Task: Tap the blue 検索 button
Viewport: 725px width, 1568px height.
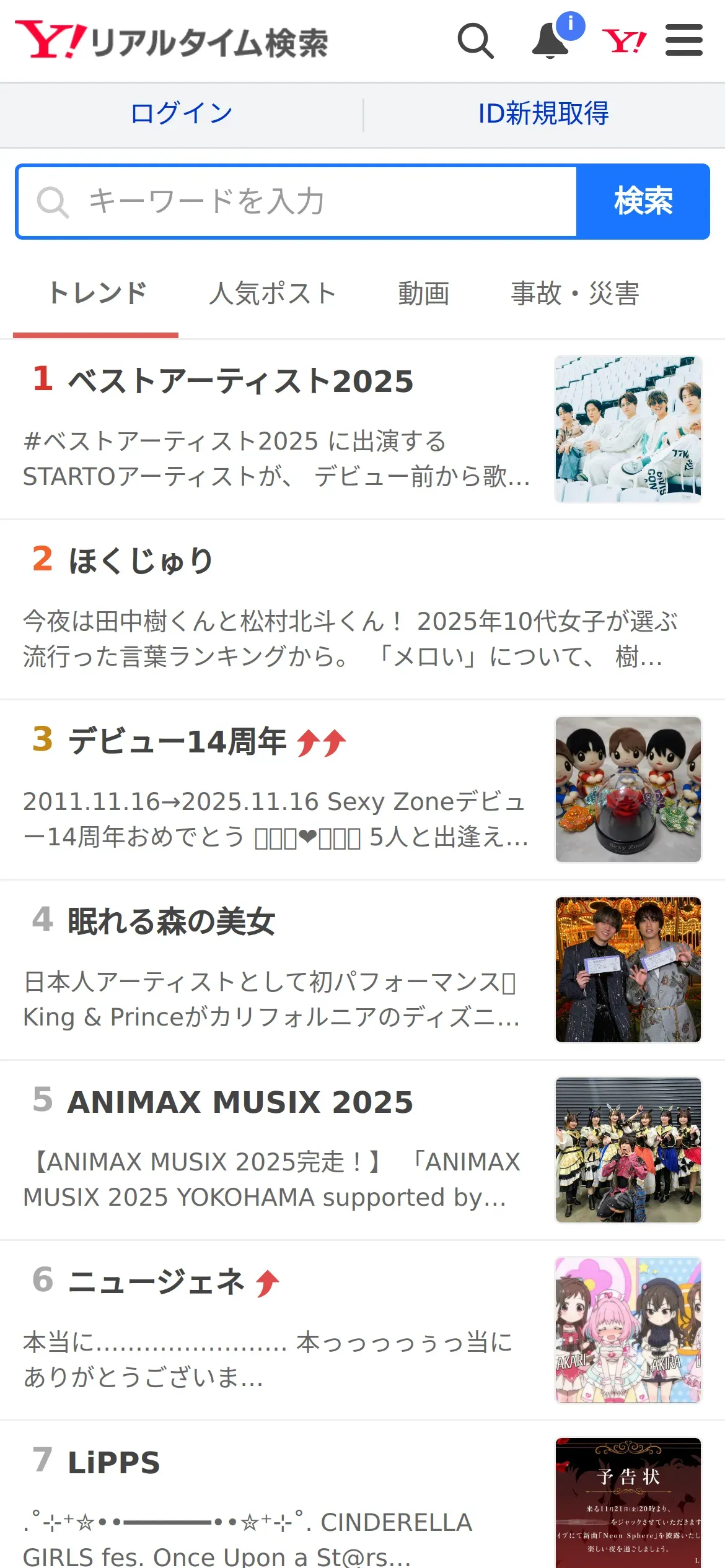Action: (643, 201)
